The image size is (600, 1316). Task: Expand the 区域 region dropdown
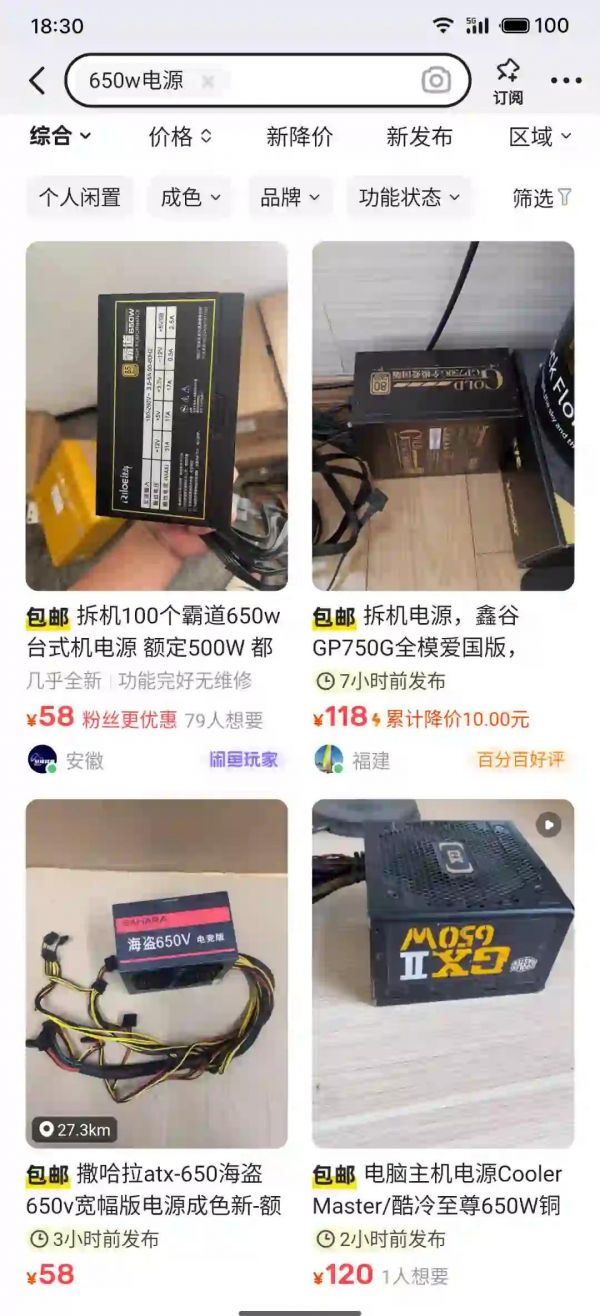540,137
